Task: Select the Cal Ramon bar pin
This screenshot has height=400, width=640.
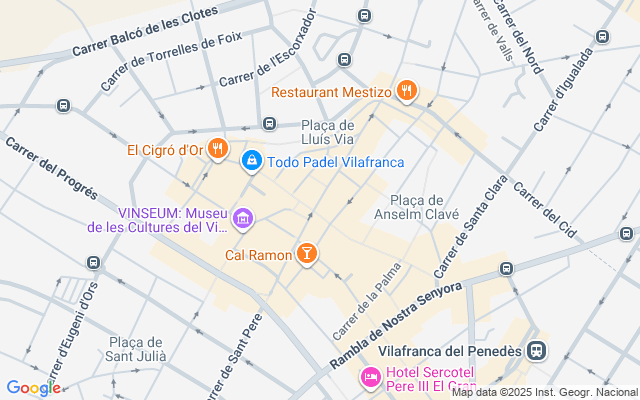Action: pos(307,254)
